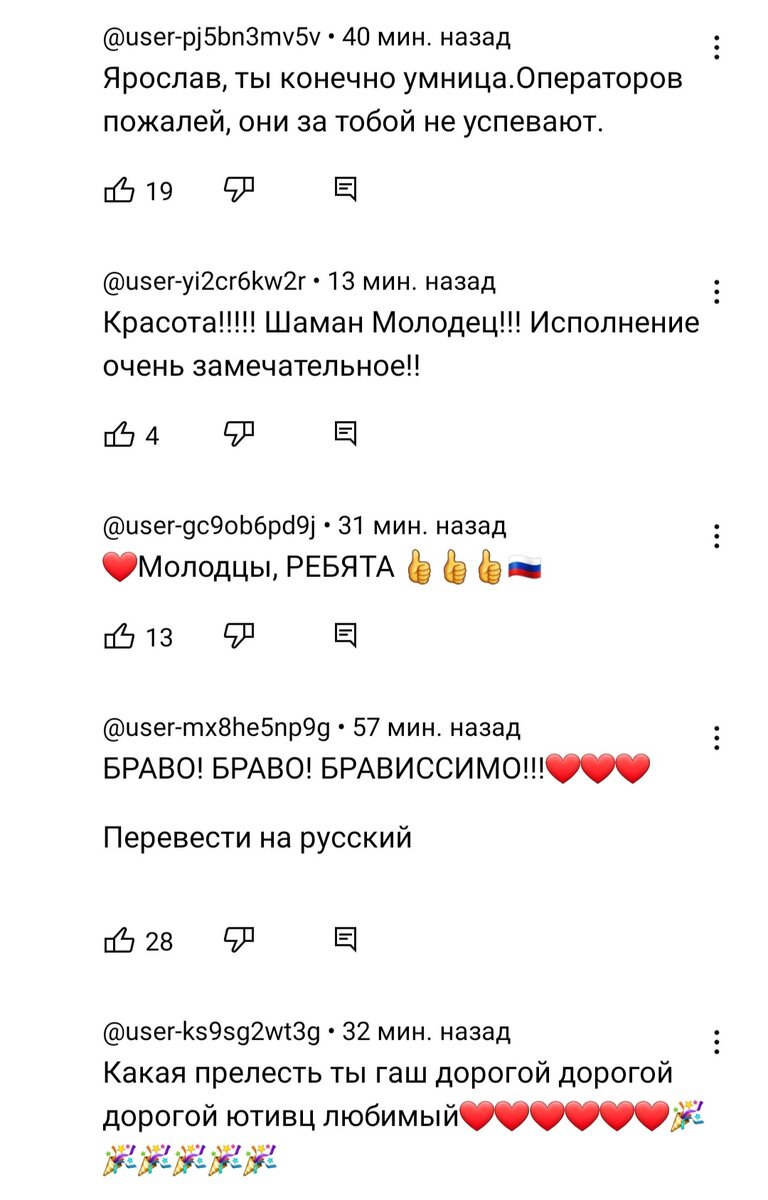Image resolution: width=768 pixels, height=1200 pixels.
Task: Open options menu for @user-yi2cr6kw2r's comment
Action: coord(716,292)
